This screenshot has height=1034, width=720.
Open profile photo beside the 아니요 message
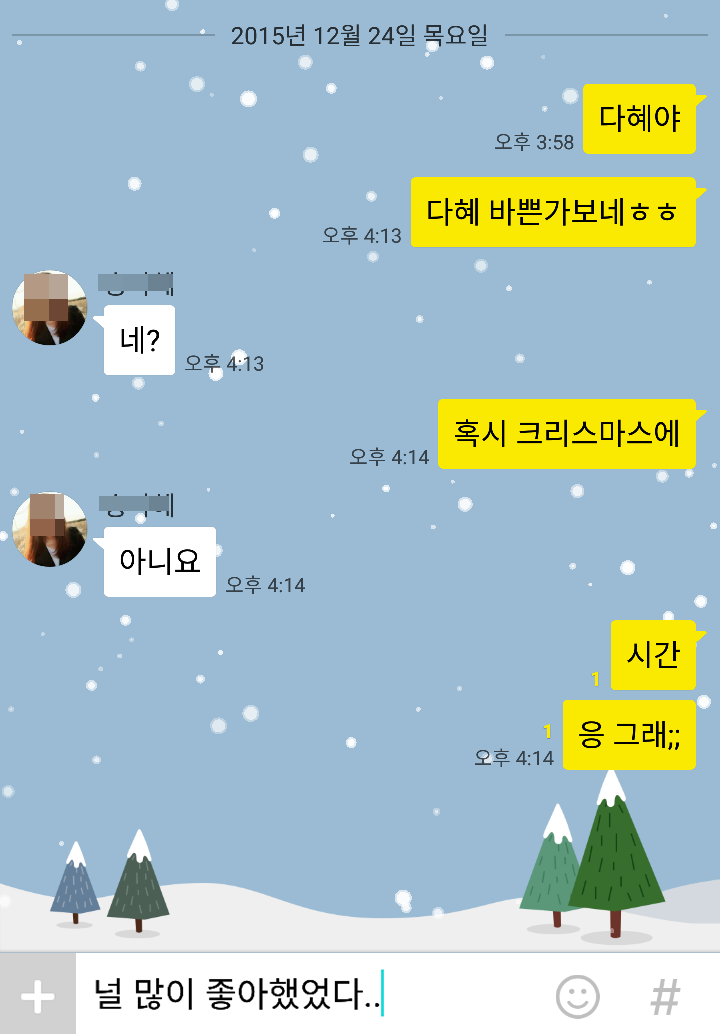(x=49, y=530)
